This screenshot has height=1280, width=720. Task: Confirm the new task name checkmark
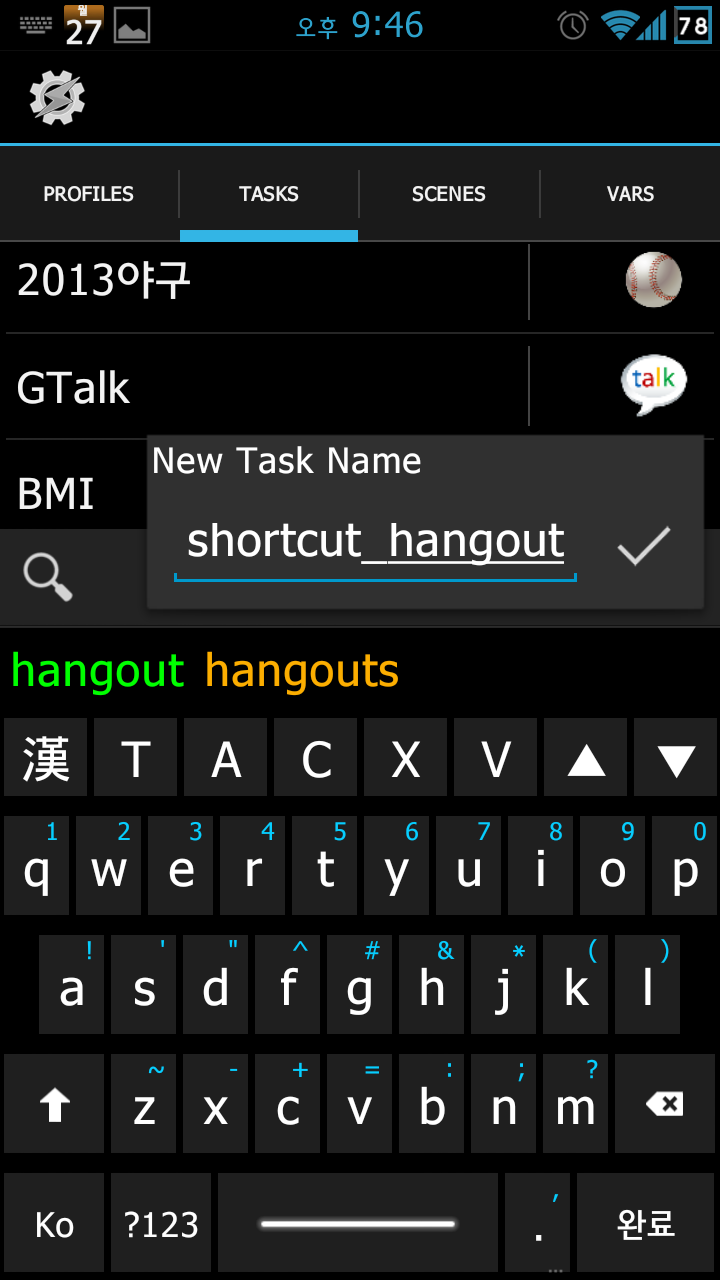click(x=643, y=545)
